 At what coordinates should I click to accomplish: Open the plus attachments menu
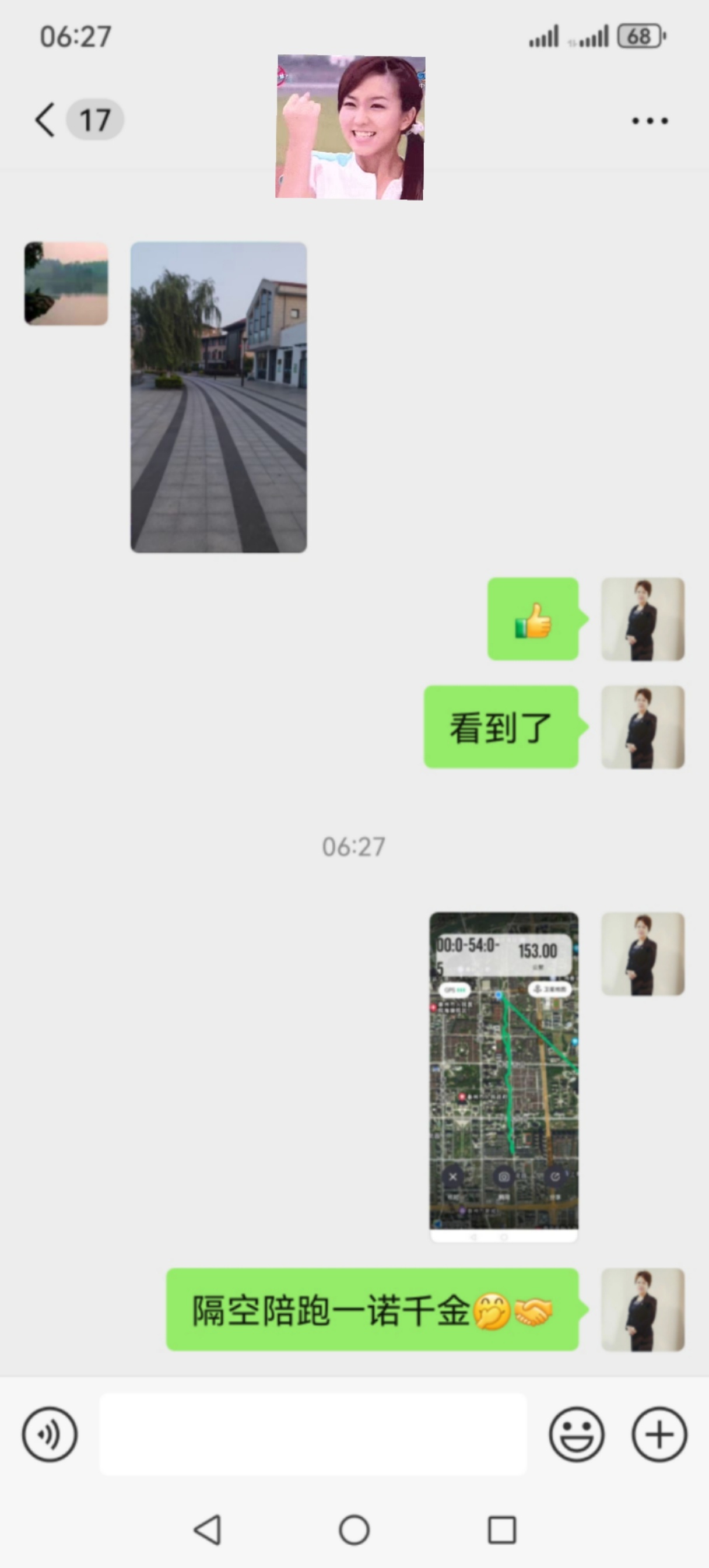click(659, 1434)
